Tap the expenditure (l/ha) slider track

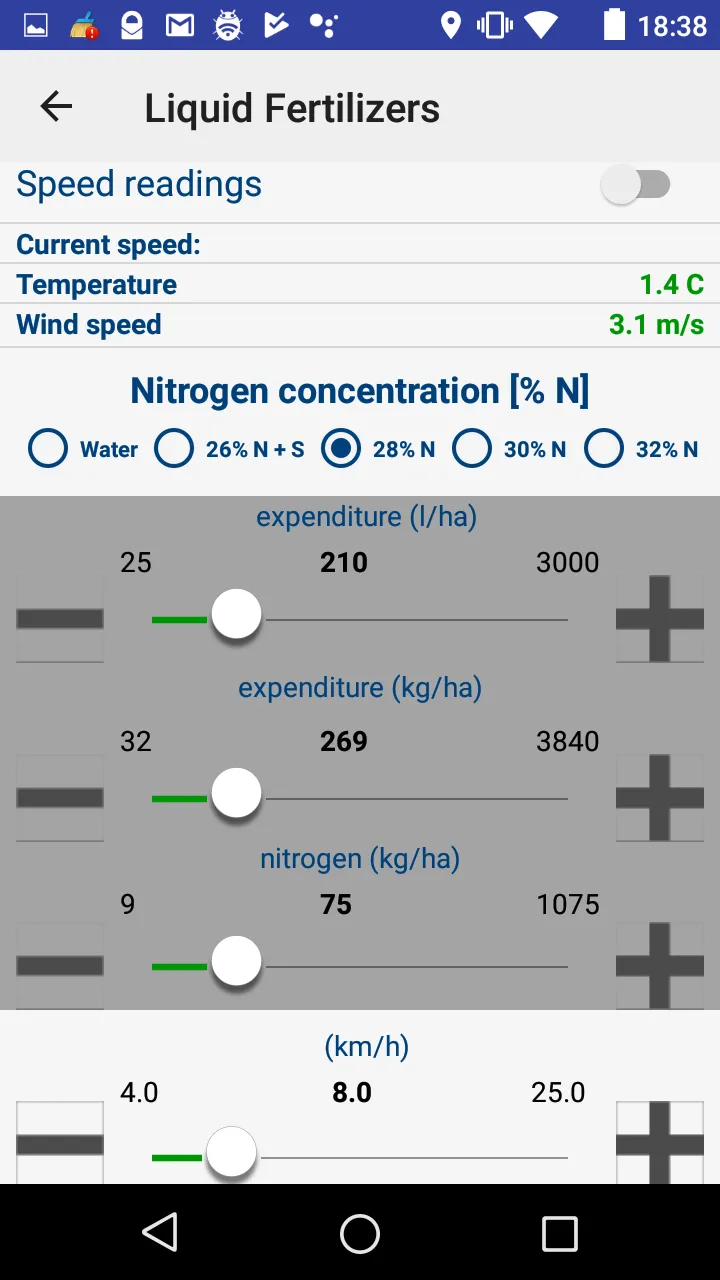tap(400, 619)
